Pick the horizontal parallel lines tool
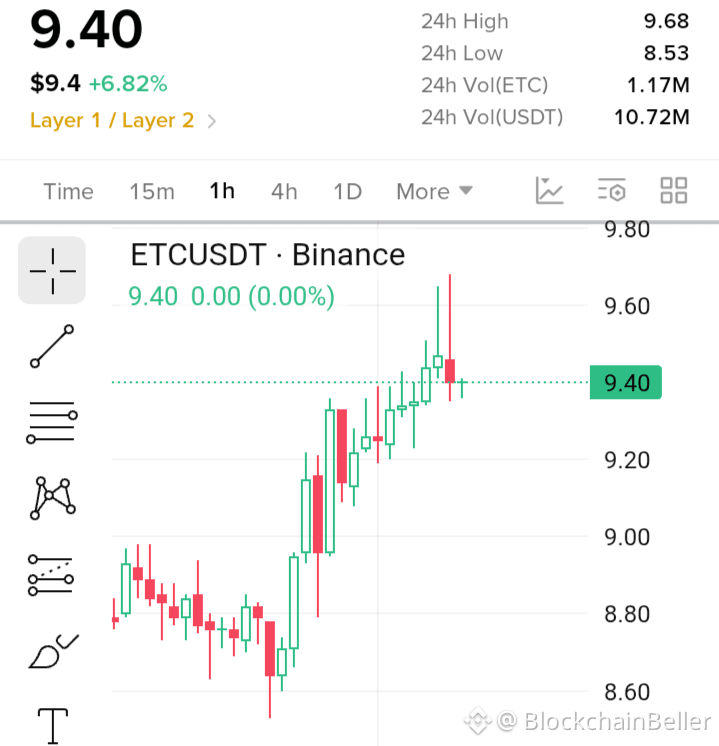This screenshot has width=719, height=746. point(52,422)
